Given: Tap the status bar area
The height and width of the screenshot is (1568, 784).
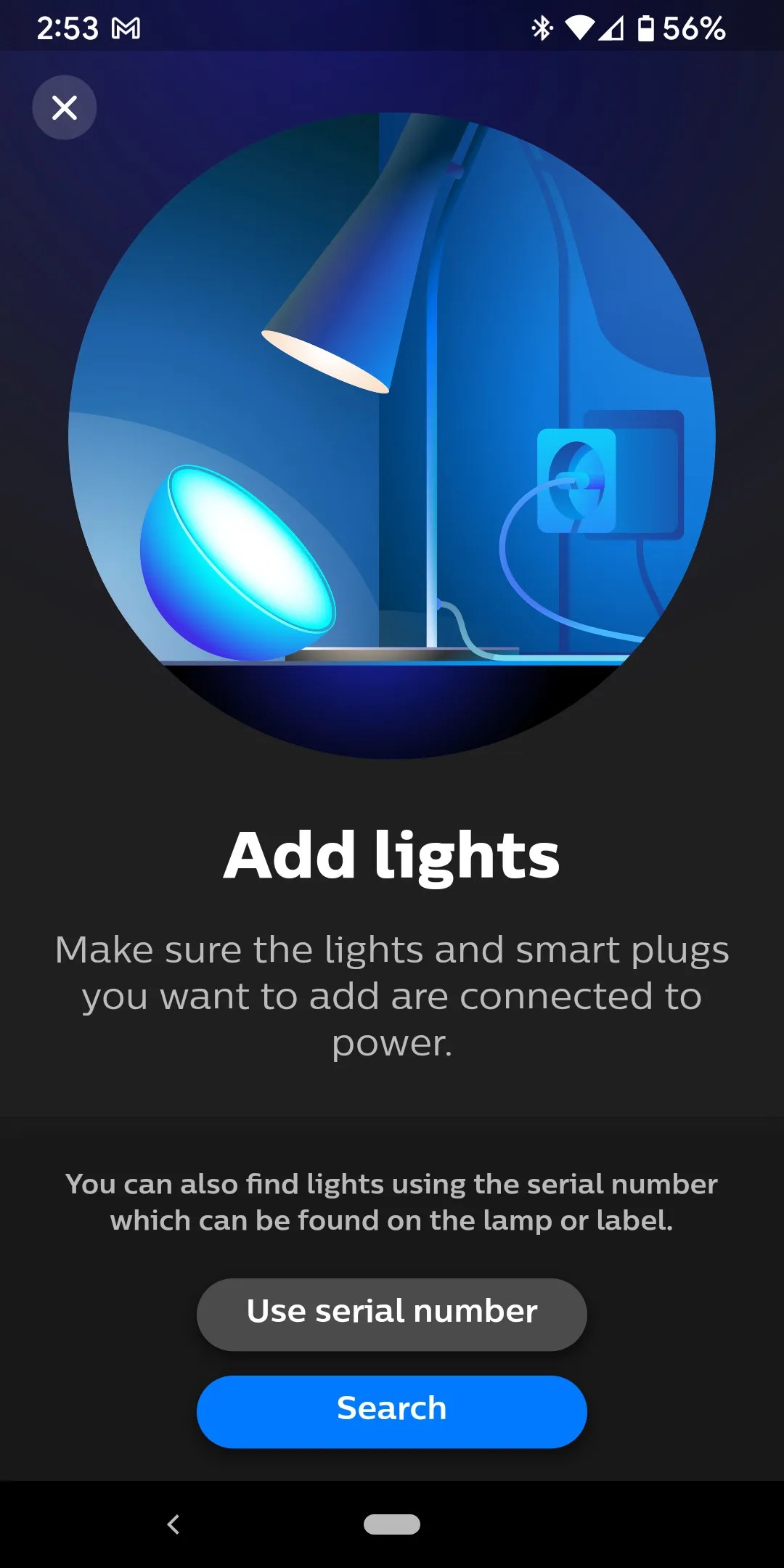Looking at the screenshot, I should 392,28.
